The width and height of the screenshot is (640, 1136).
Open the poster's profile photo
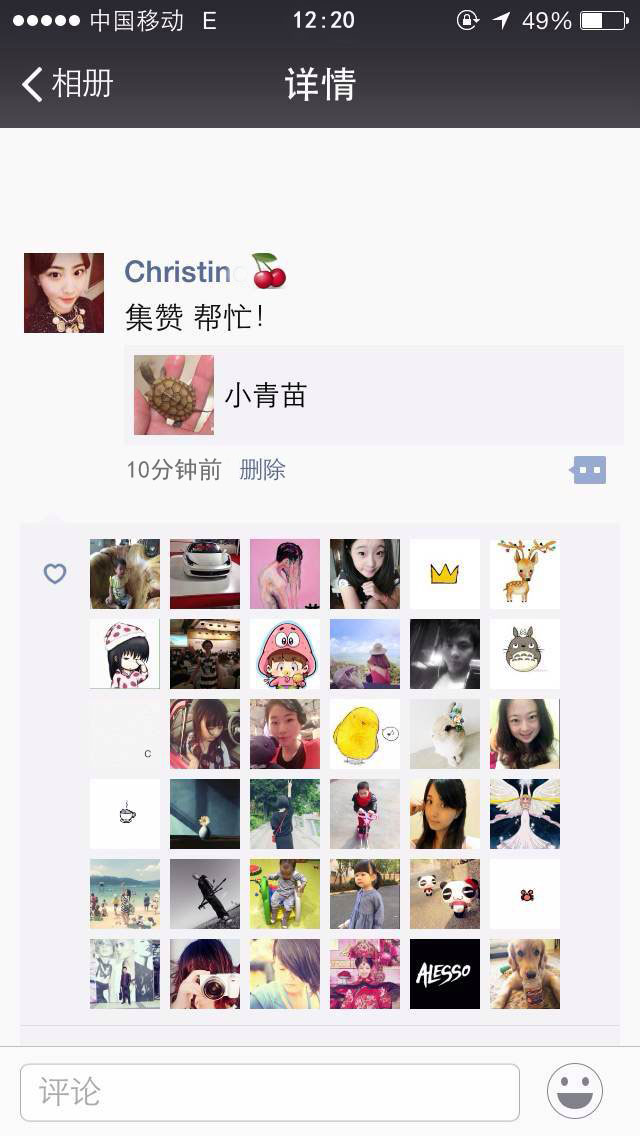click(x=64, y=293)
